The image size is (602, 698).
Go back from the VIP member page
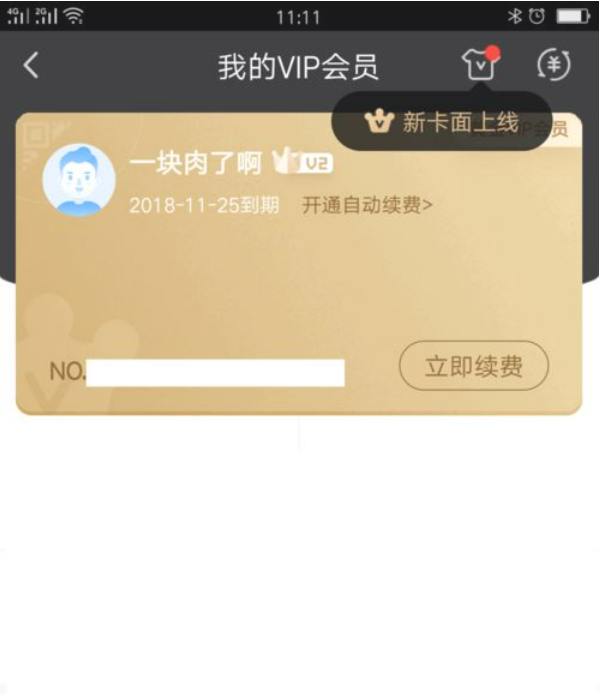click(31, 66)
